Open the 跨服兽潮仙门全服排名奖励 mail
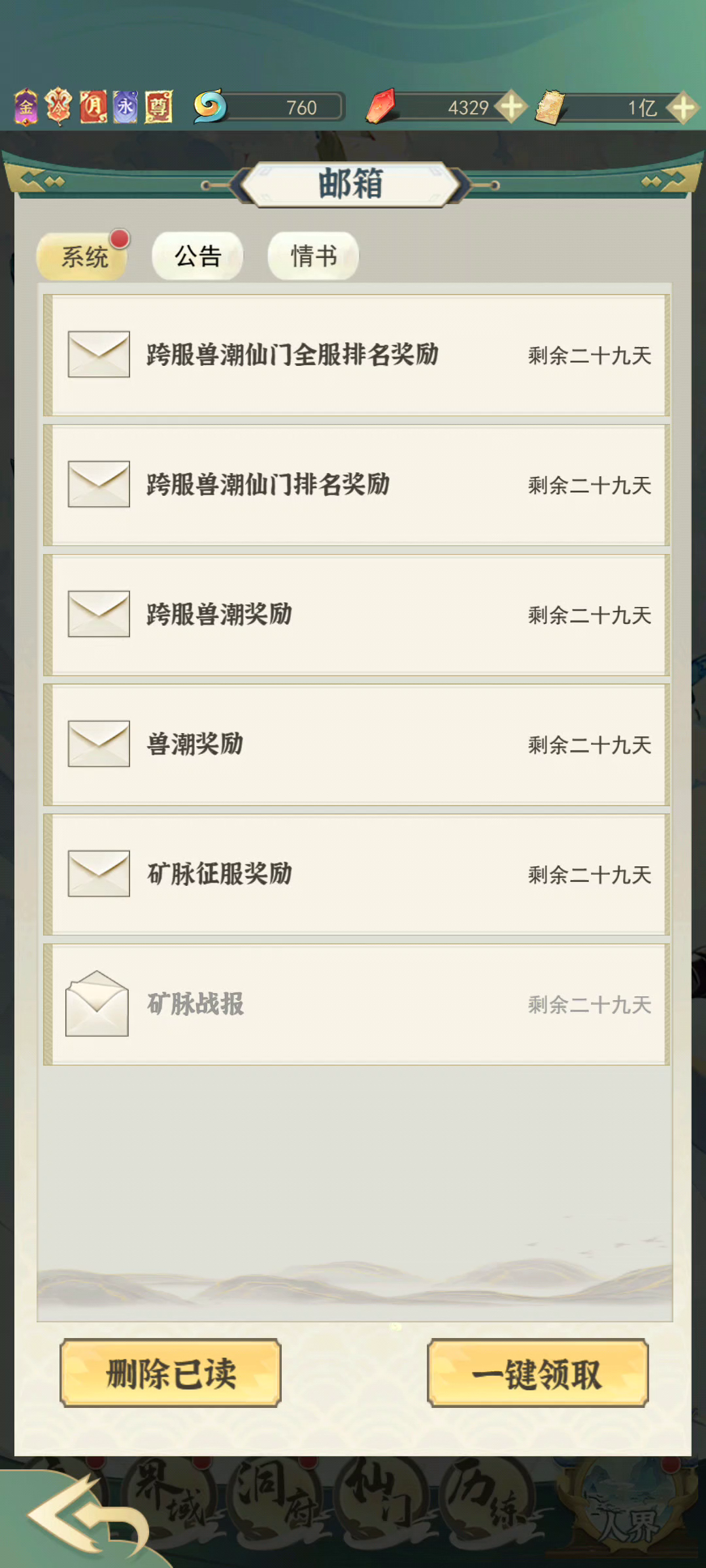 click(x=356, y=355)
